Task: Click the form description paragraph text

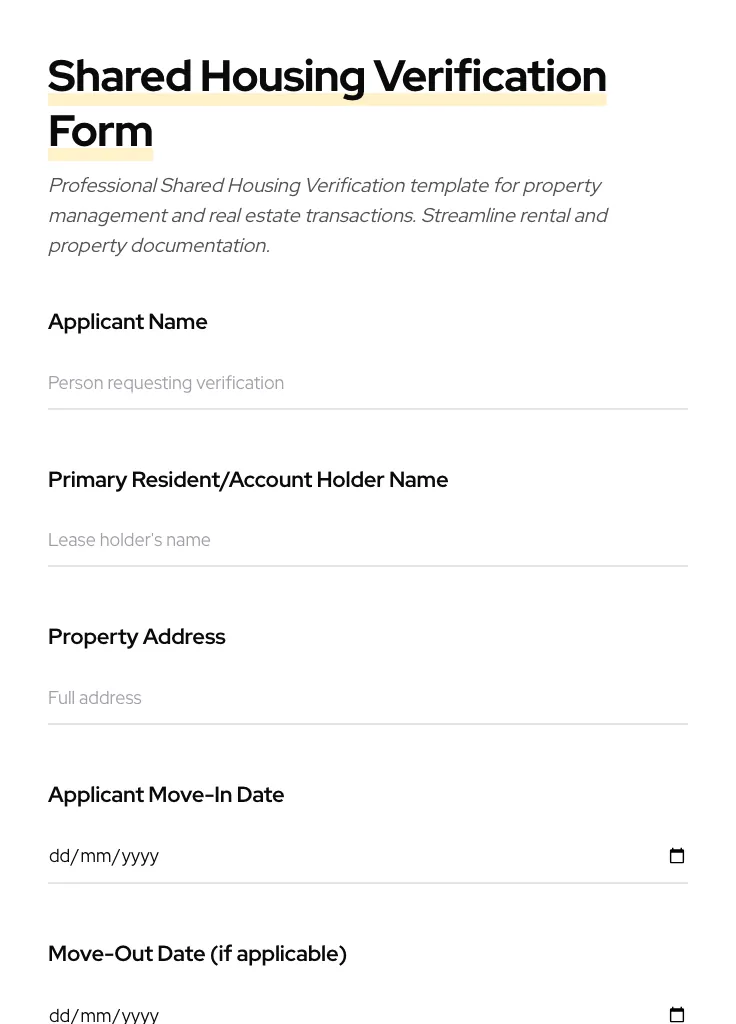Action: pyautogui.click(x=328, y=215)
